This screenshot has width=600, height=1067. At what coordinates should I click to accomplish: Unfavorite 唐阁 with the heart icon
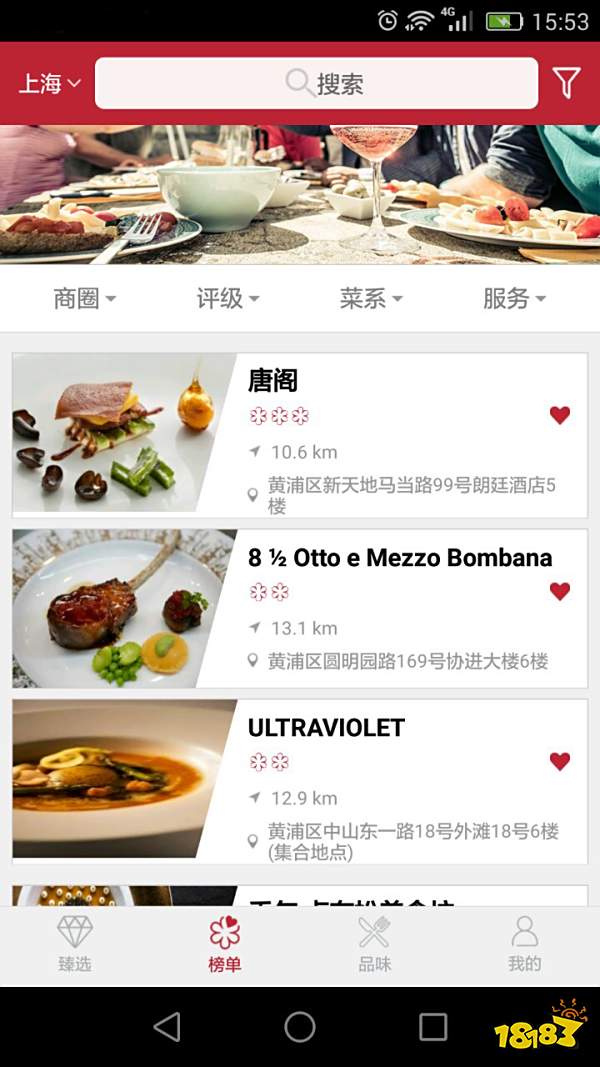tap(560, 415)
